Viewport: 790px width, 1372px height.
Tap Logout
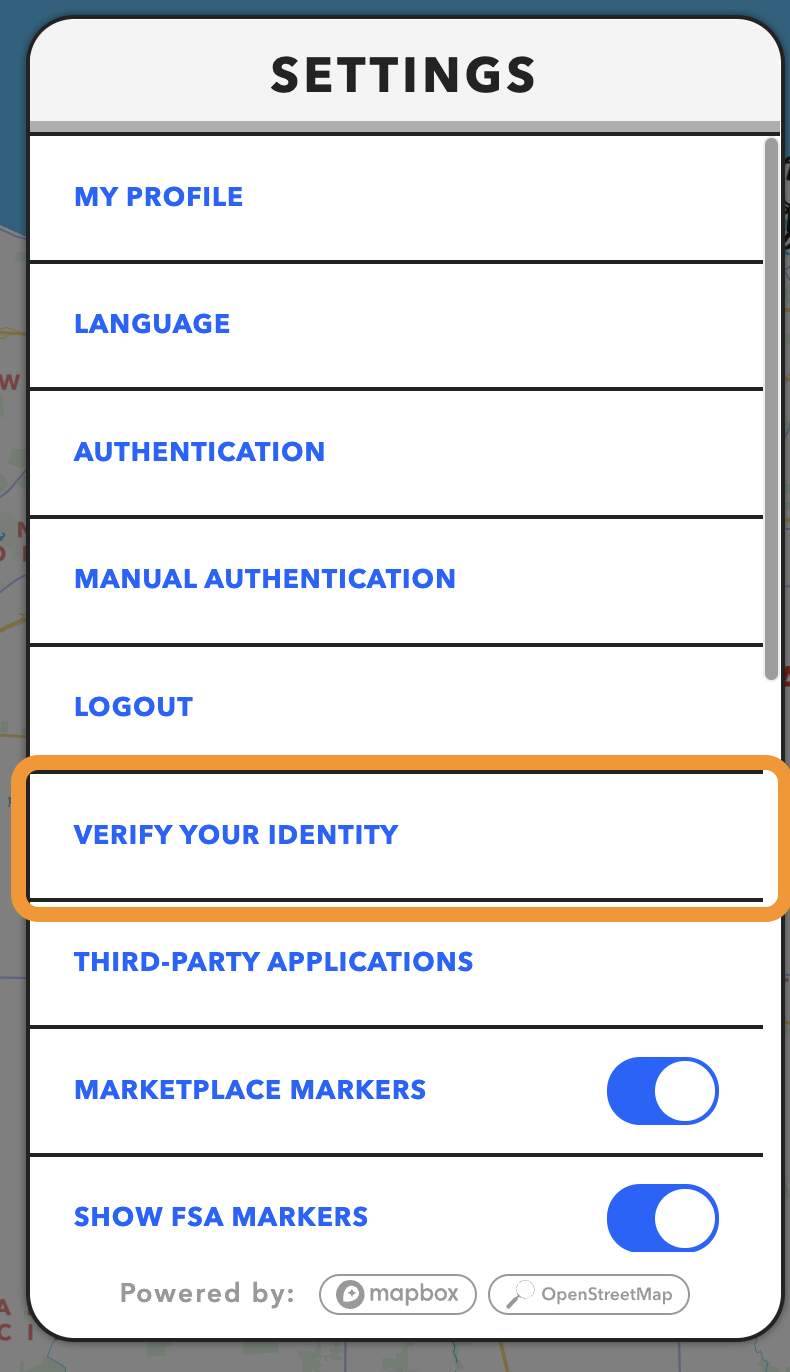(397, 707)
